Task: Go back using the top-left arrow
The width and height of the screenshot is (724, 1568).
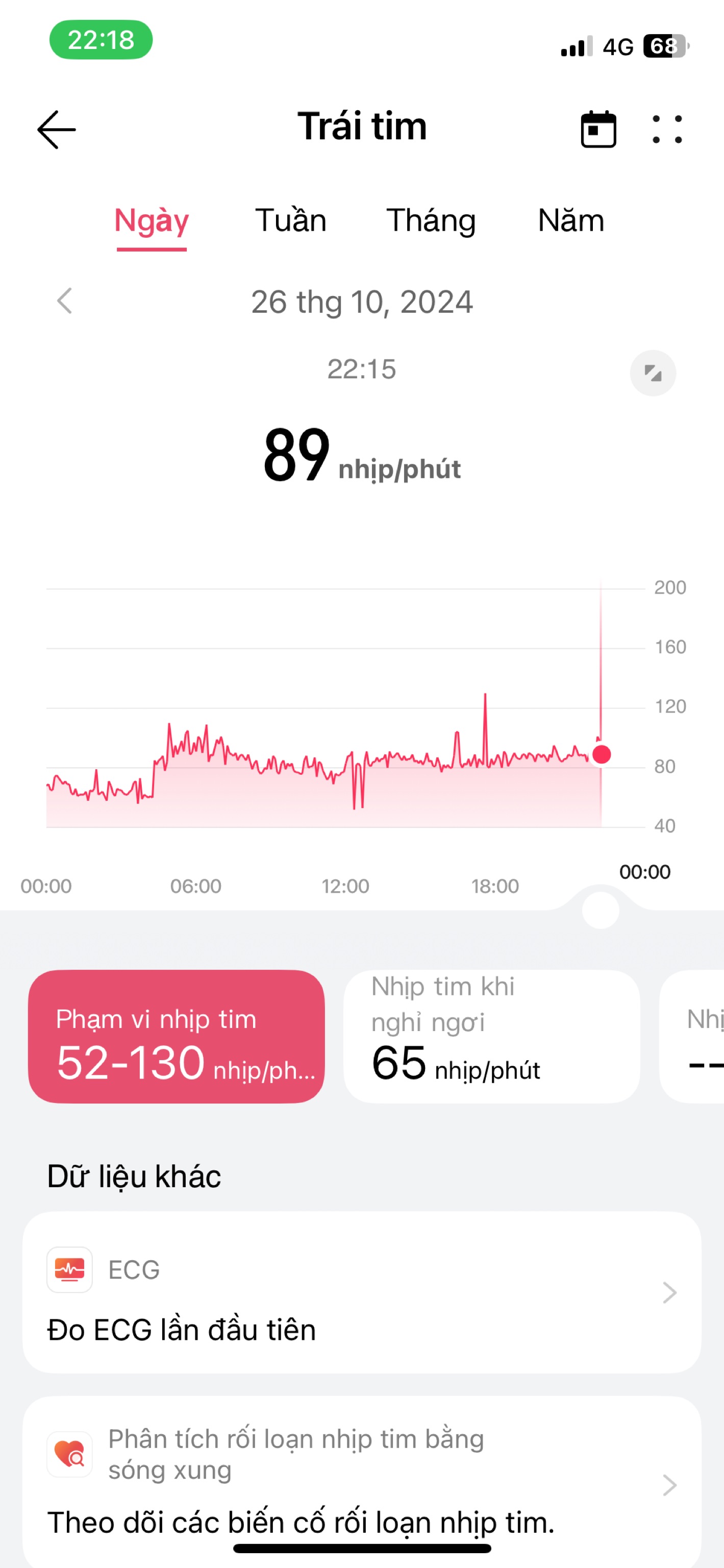Action: 56,129
